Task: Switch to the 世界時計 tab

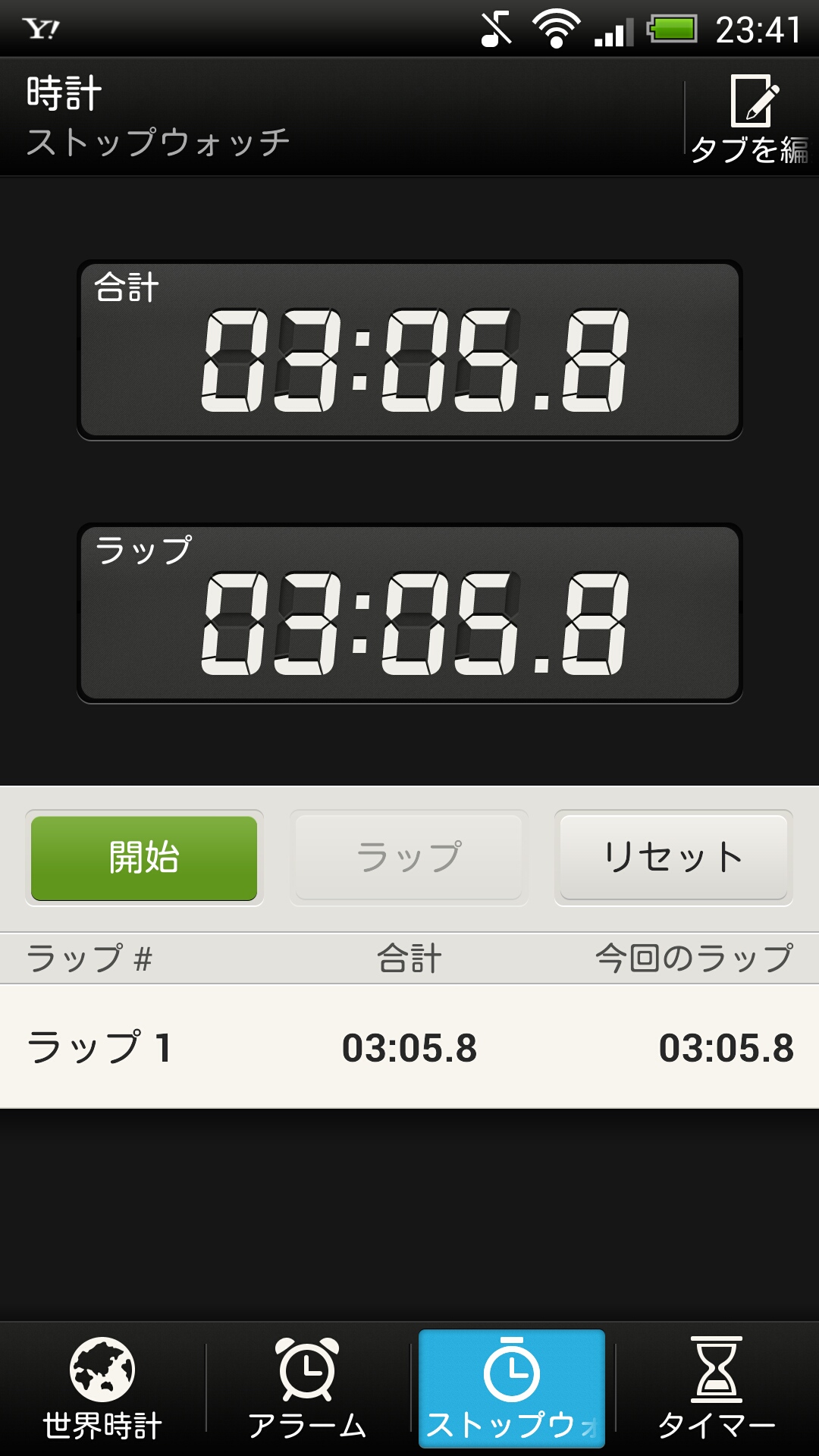Action: tap(102, 1389)
